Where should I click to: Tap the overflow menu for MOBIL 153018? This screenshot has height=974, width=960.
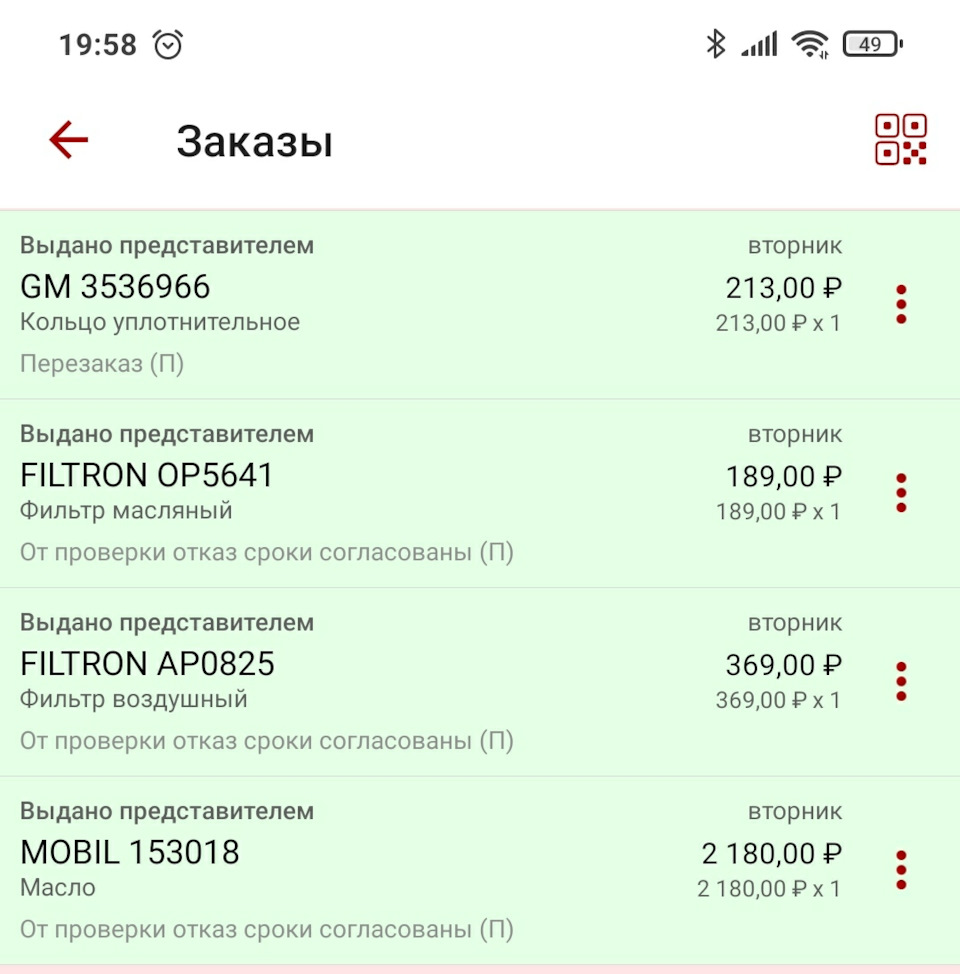(901, 870)
